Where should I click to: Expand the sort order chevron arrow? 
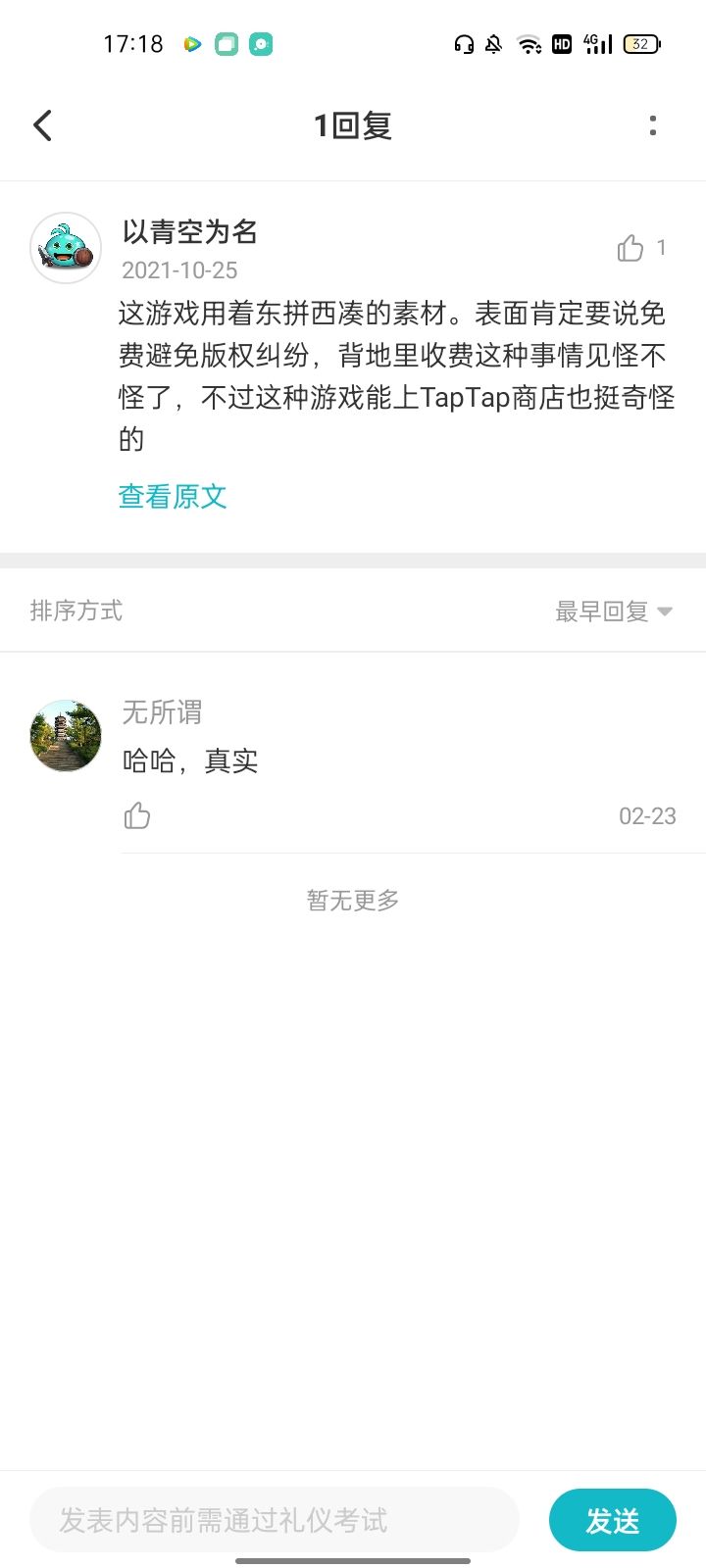tap(666, 610)
